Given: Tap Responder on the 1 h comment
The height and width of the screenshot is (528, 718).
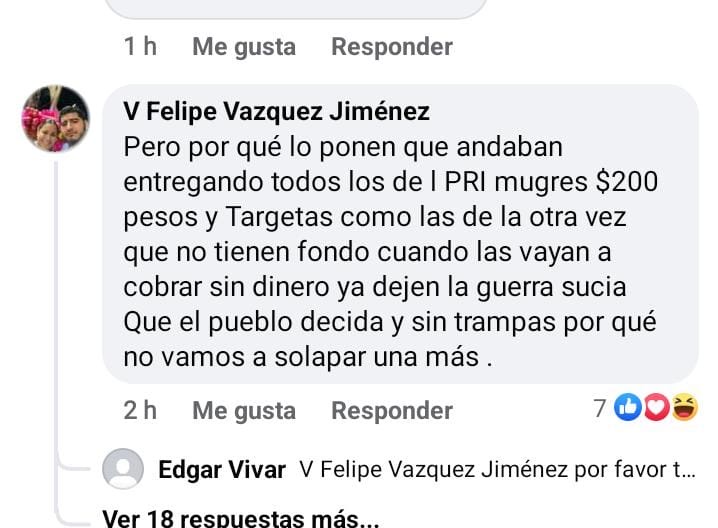Looking at the screenshot, I should (391, 46).
